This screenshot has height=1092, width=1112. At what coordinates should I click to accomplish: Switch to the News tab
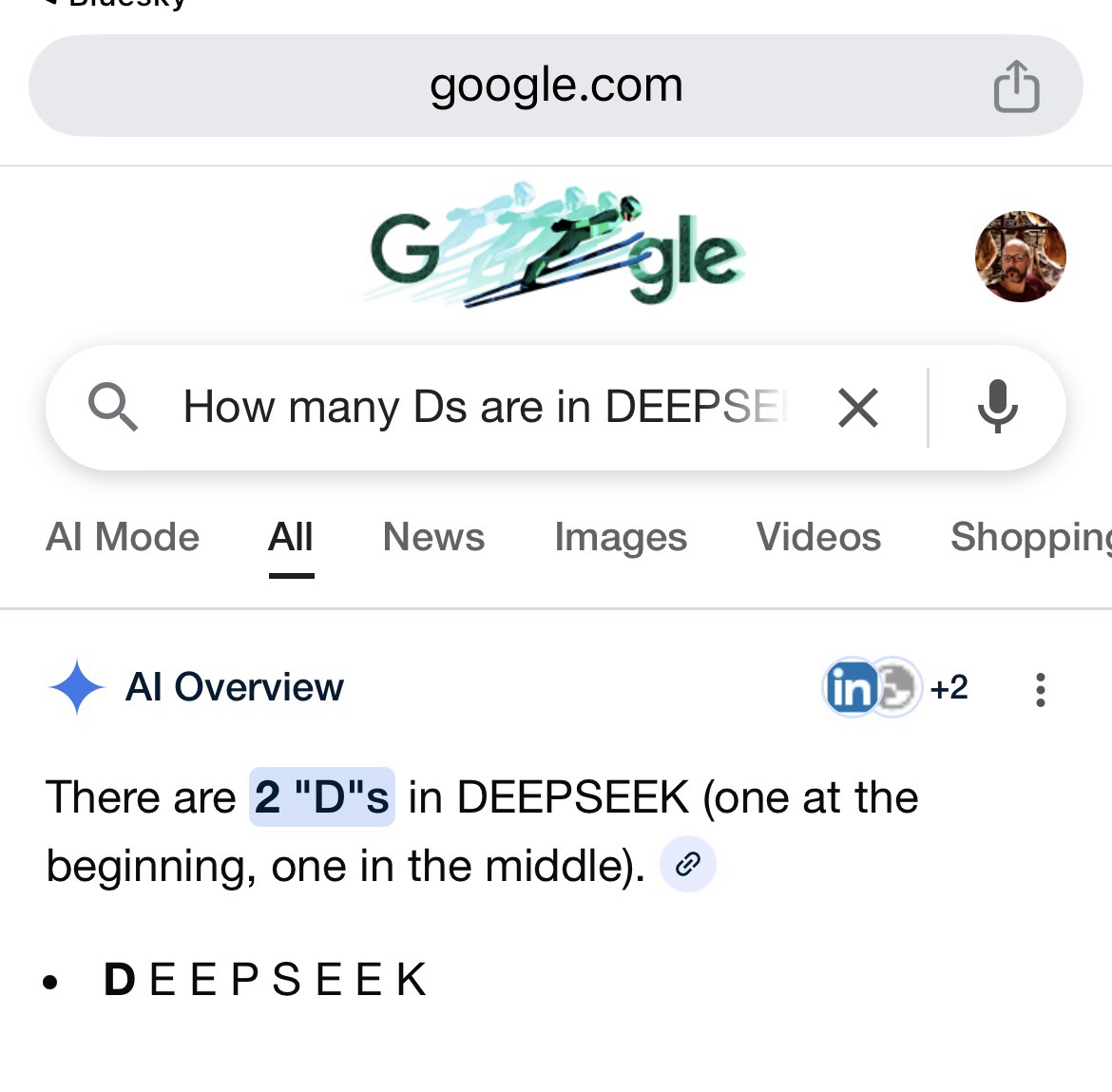pyautogui.click(x=433, y=538)
